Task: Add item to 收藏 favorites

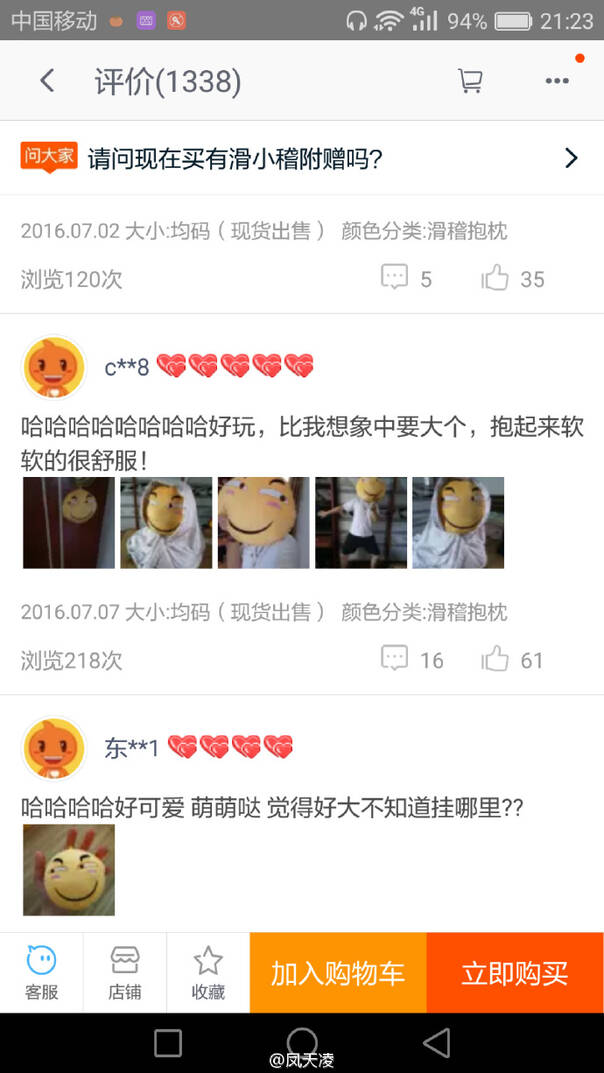Action: 208,973
